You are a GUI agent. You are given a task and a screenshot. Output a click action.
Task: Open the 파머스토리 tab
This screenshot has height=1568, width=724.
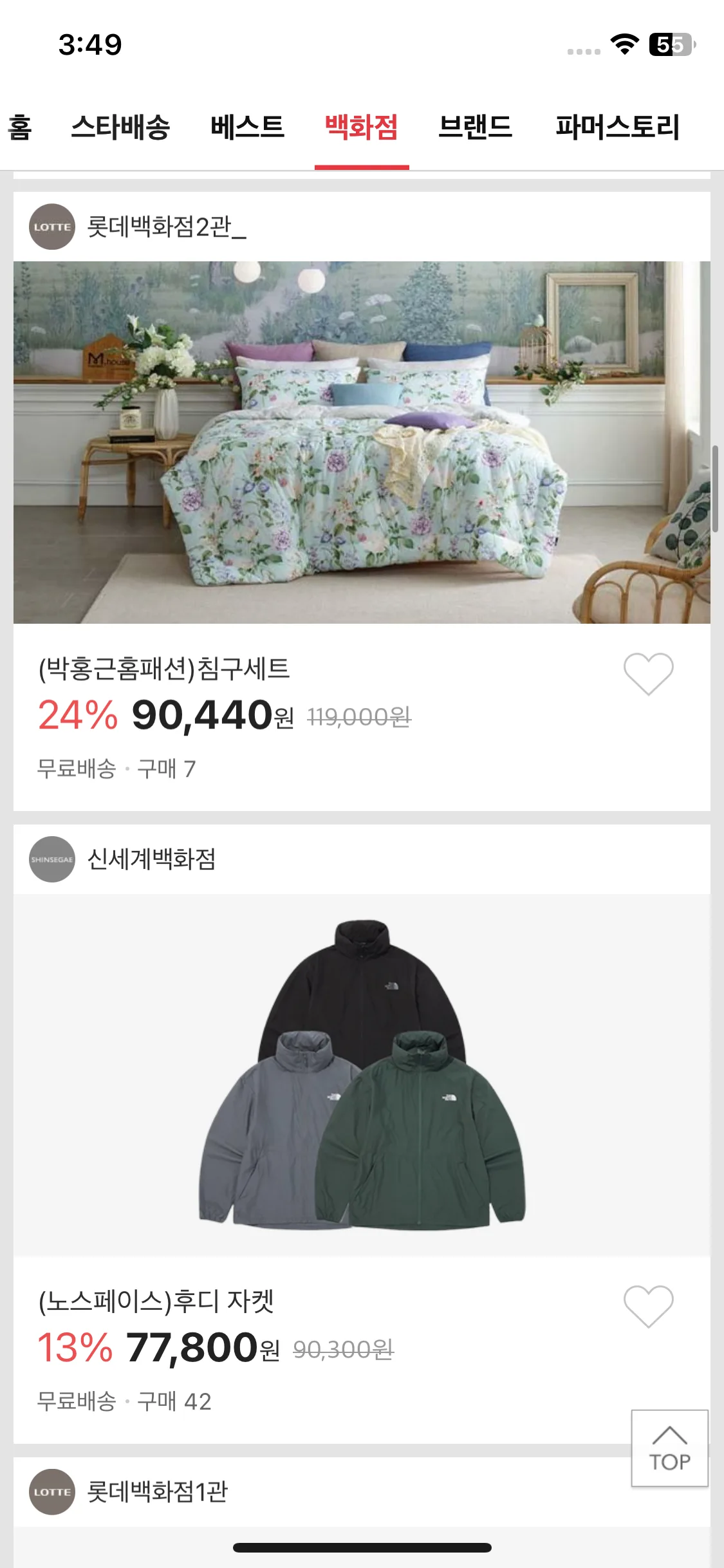click(617, 127)
